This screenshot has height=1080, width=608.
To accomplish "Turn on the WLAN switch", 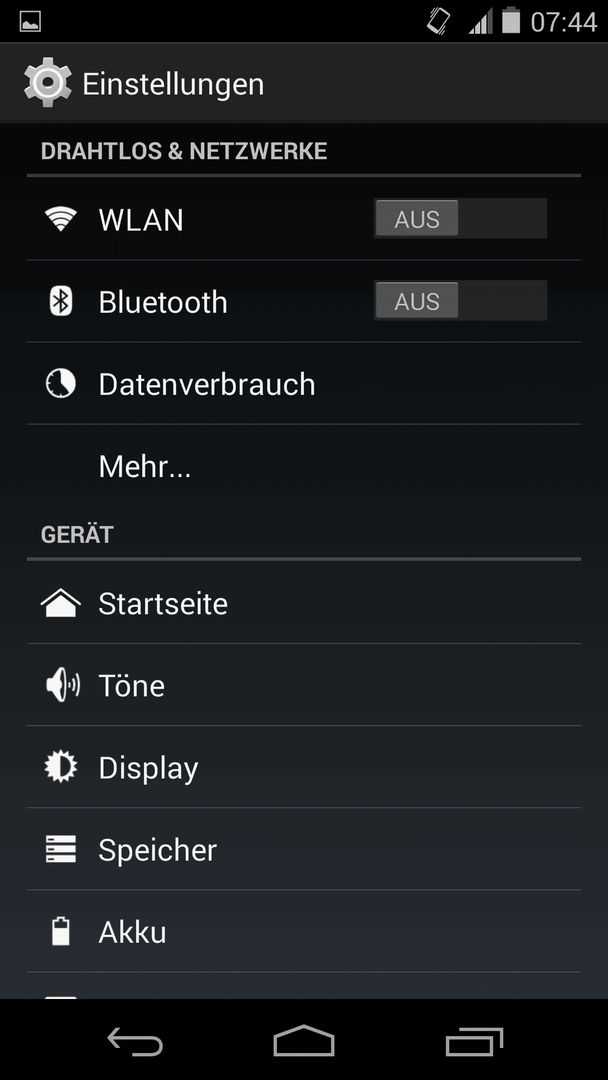I will [460, 218].
